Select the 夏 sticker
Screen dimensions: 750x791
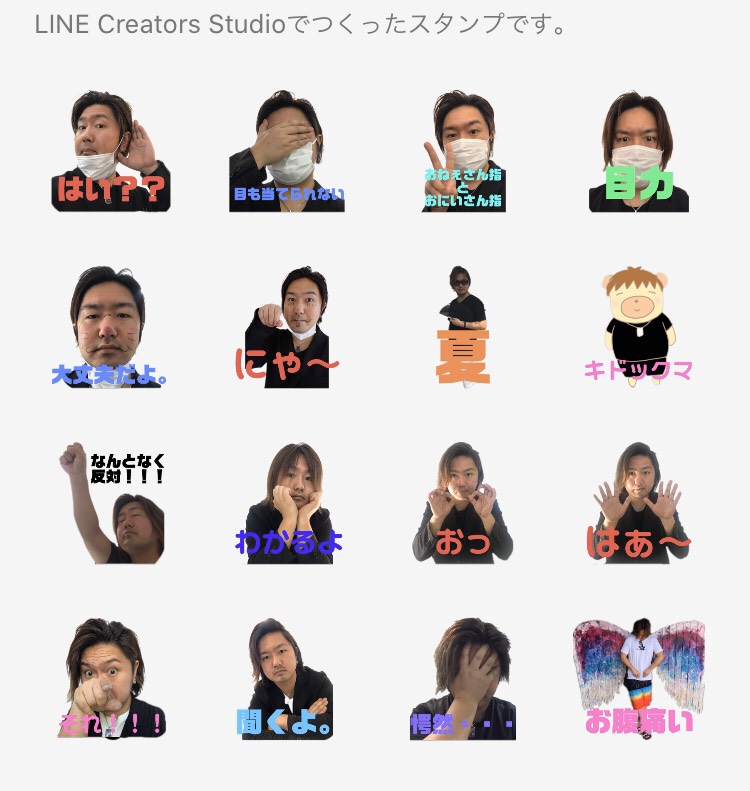[463, 328]
